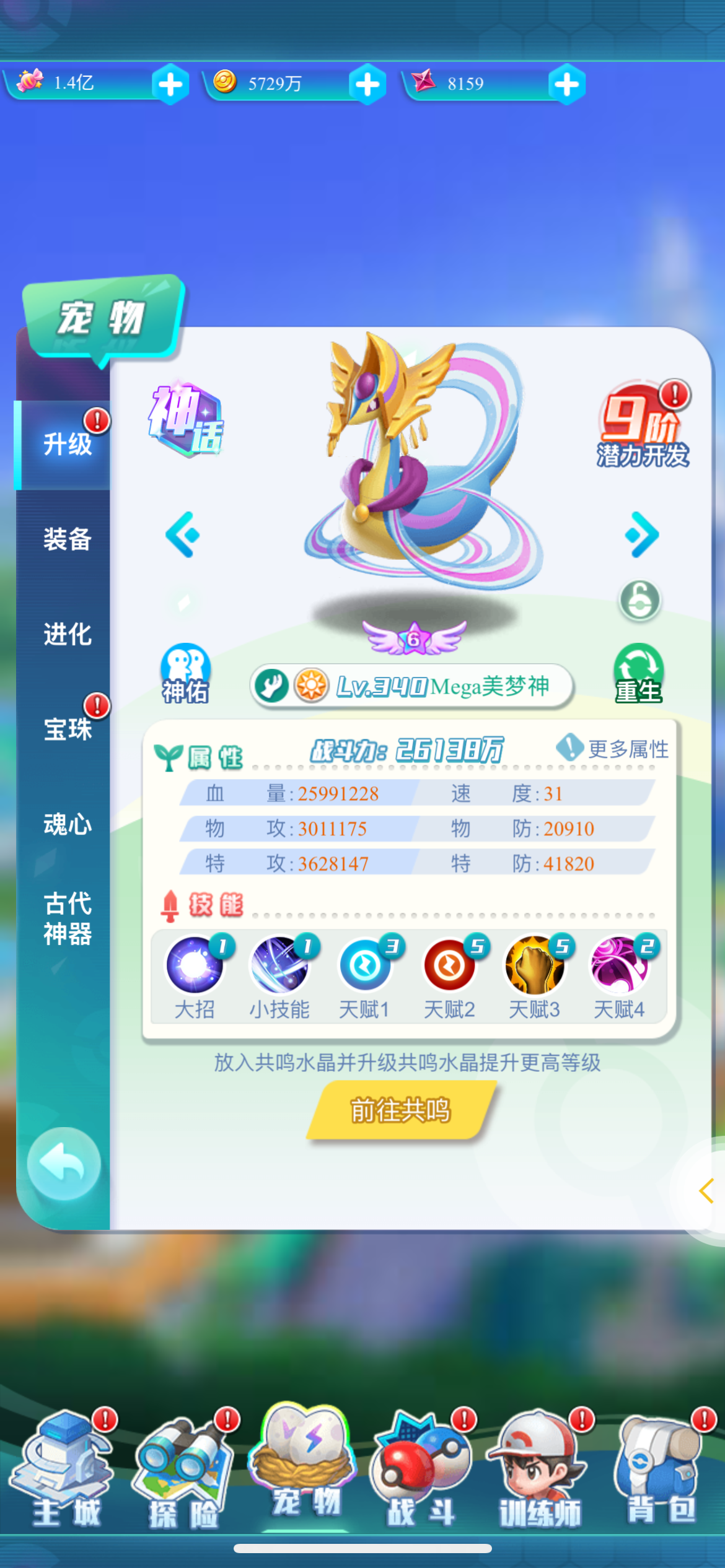Tap the 神佑 icon

pos(185,674)
